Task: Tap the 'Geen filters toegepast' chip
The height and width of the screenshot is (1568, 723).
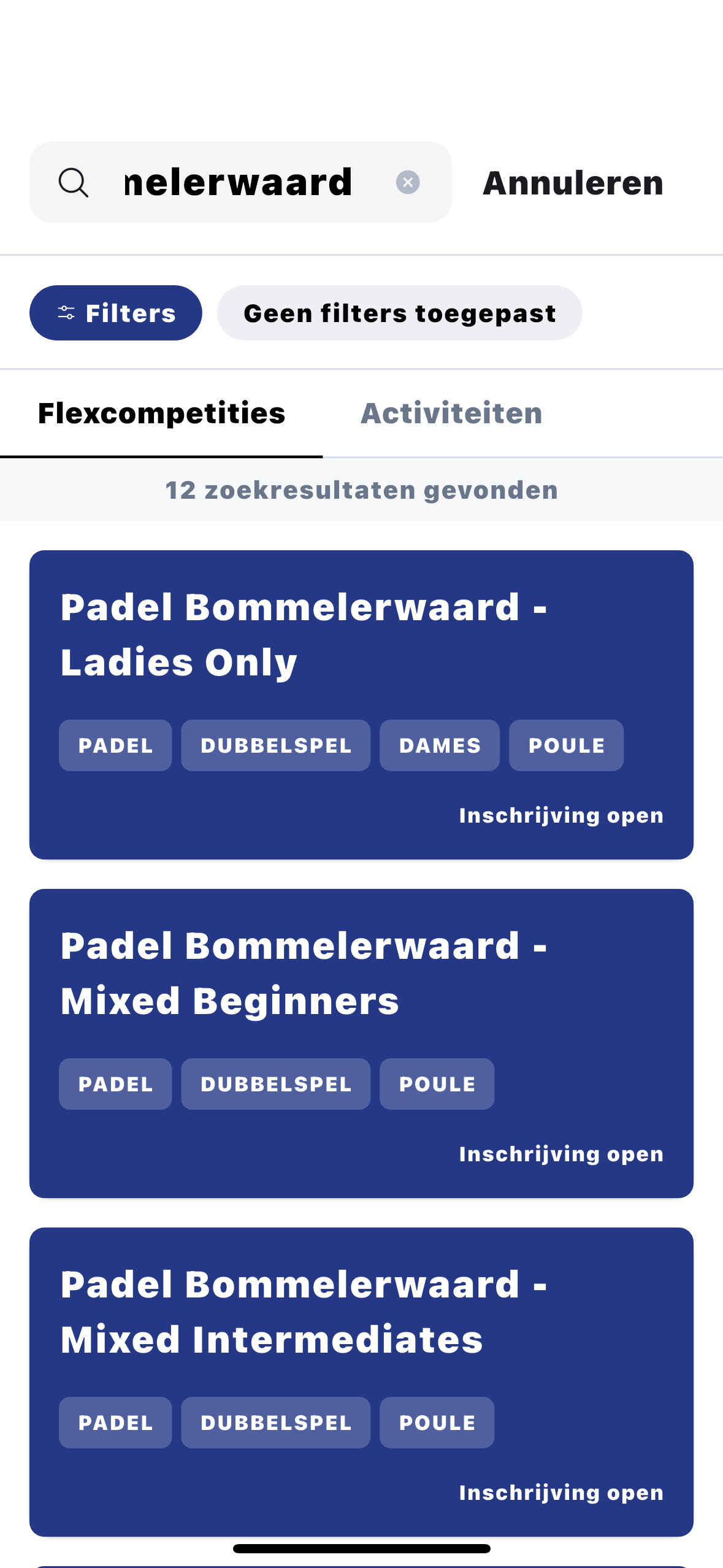Action: (x=399, y=313)
